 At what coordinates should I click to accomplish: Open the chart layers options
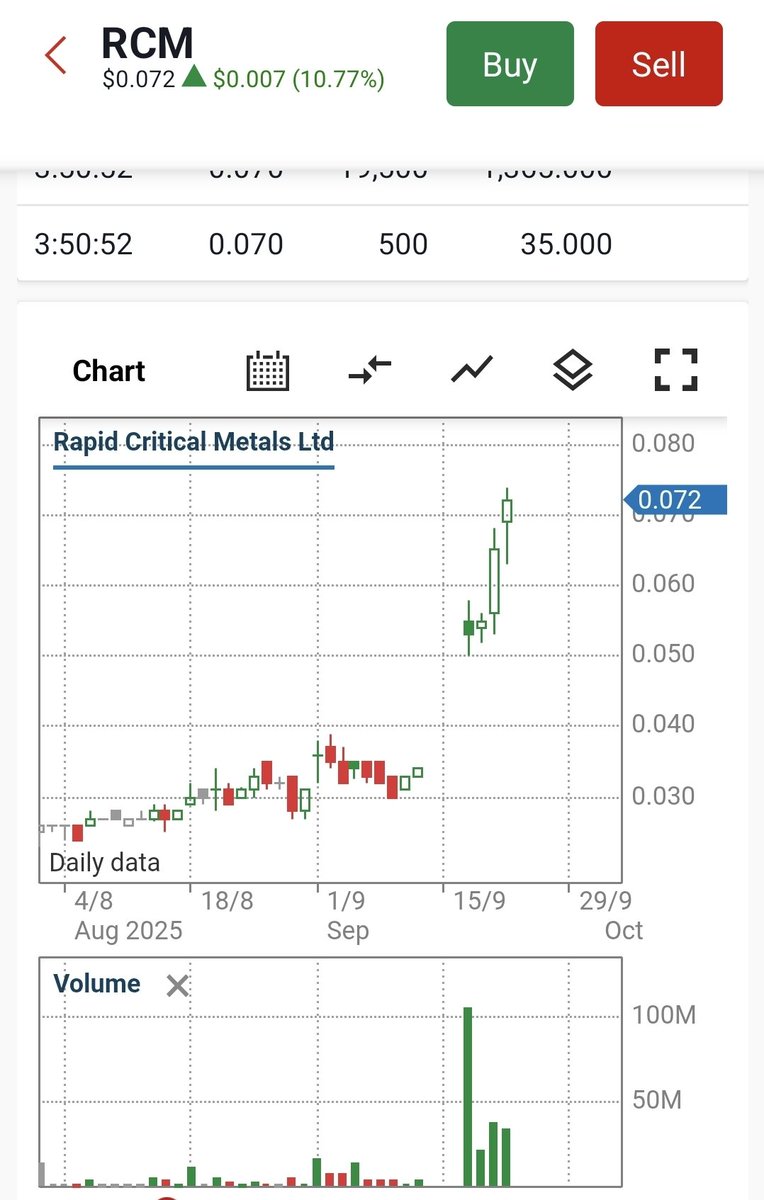click(x=573, y=371)
